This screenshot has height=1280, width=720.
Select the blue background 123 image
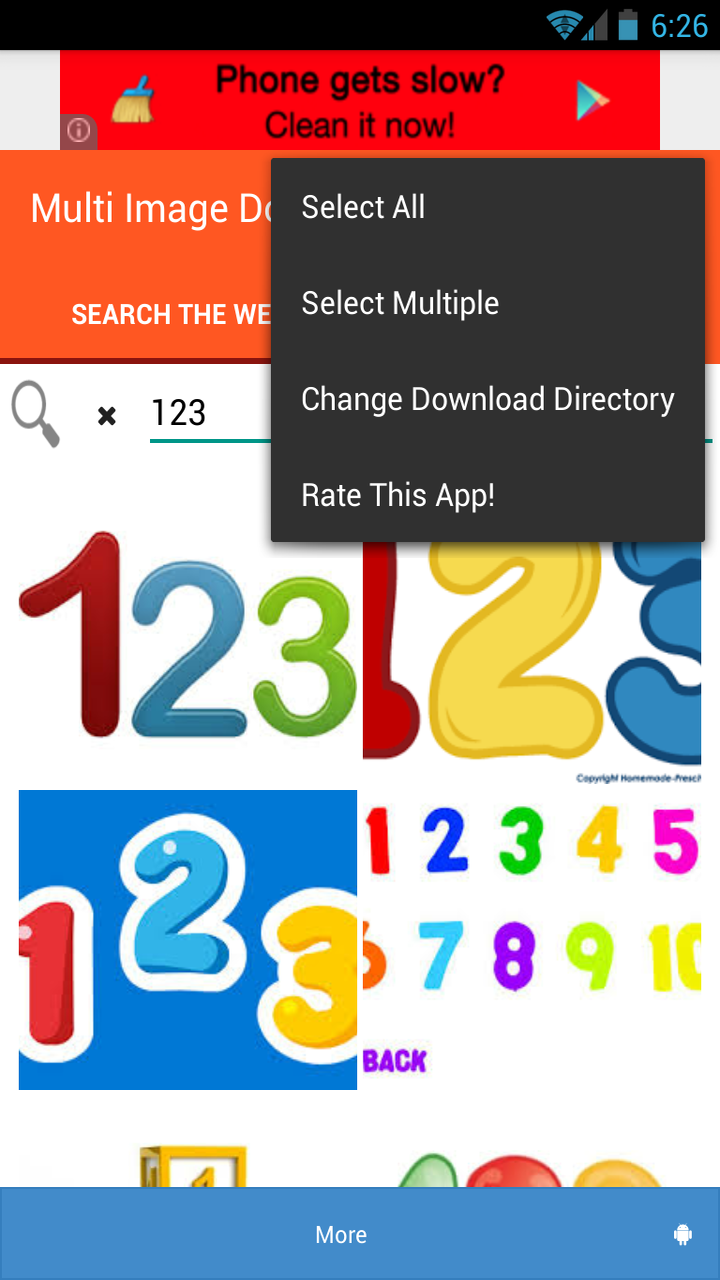coord(187,939)
